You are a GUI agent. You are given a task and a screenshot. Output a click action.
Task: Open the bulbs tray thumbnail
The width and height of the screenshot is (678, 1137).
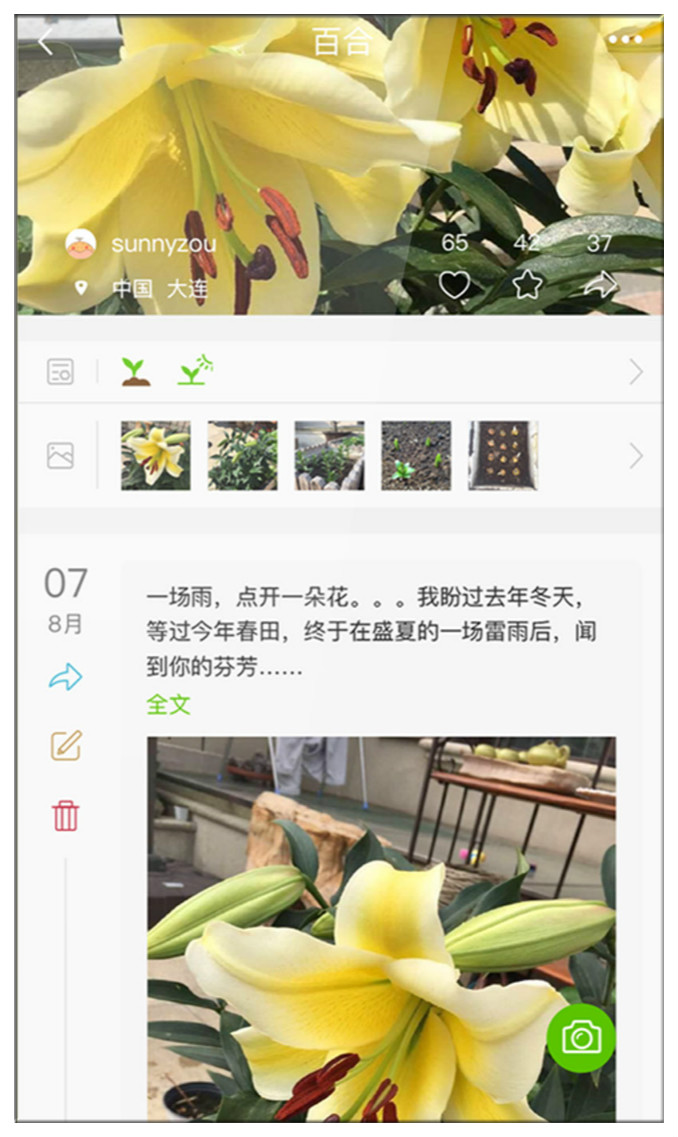[x=503, y=456]
